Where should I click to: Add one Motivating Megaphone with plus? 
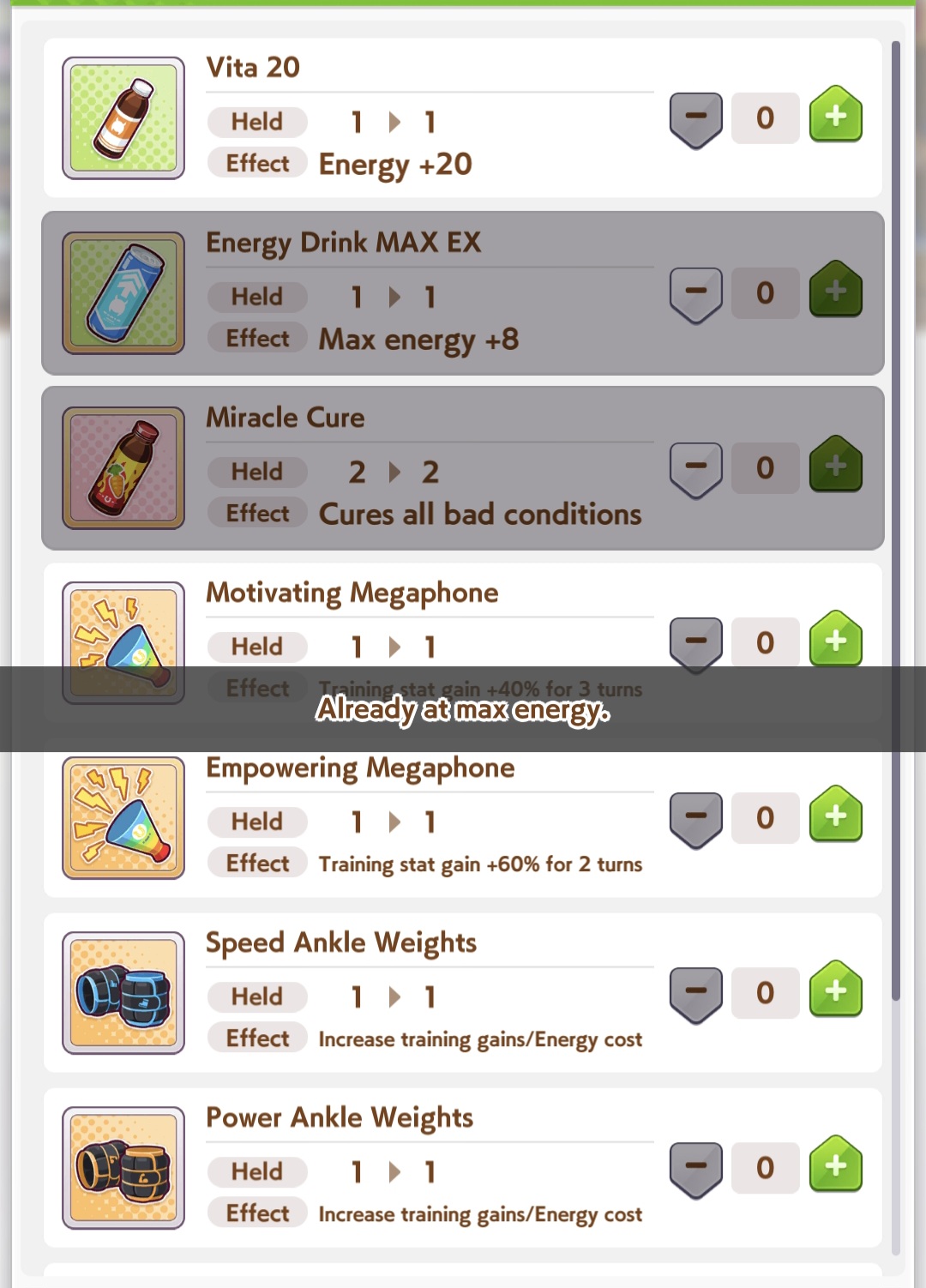tap(835, 641)
